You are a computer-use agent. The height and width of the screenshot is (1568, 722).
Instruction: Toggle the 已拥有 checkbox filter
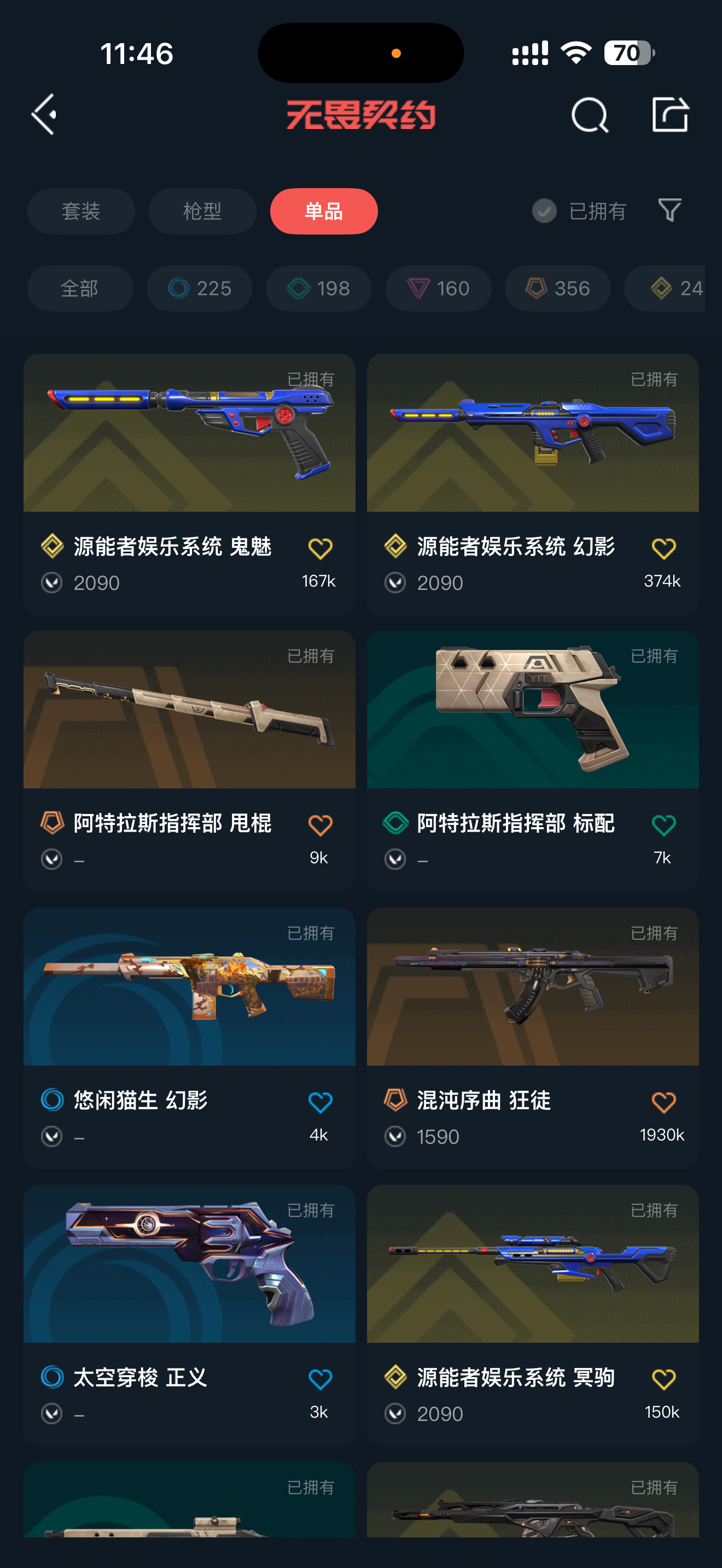(544, 211)
